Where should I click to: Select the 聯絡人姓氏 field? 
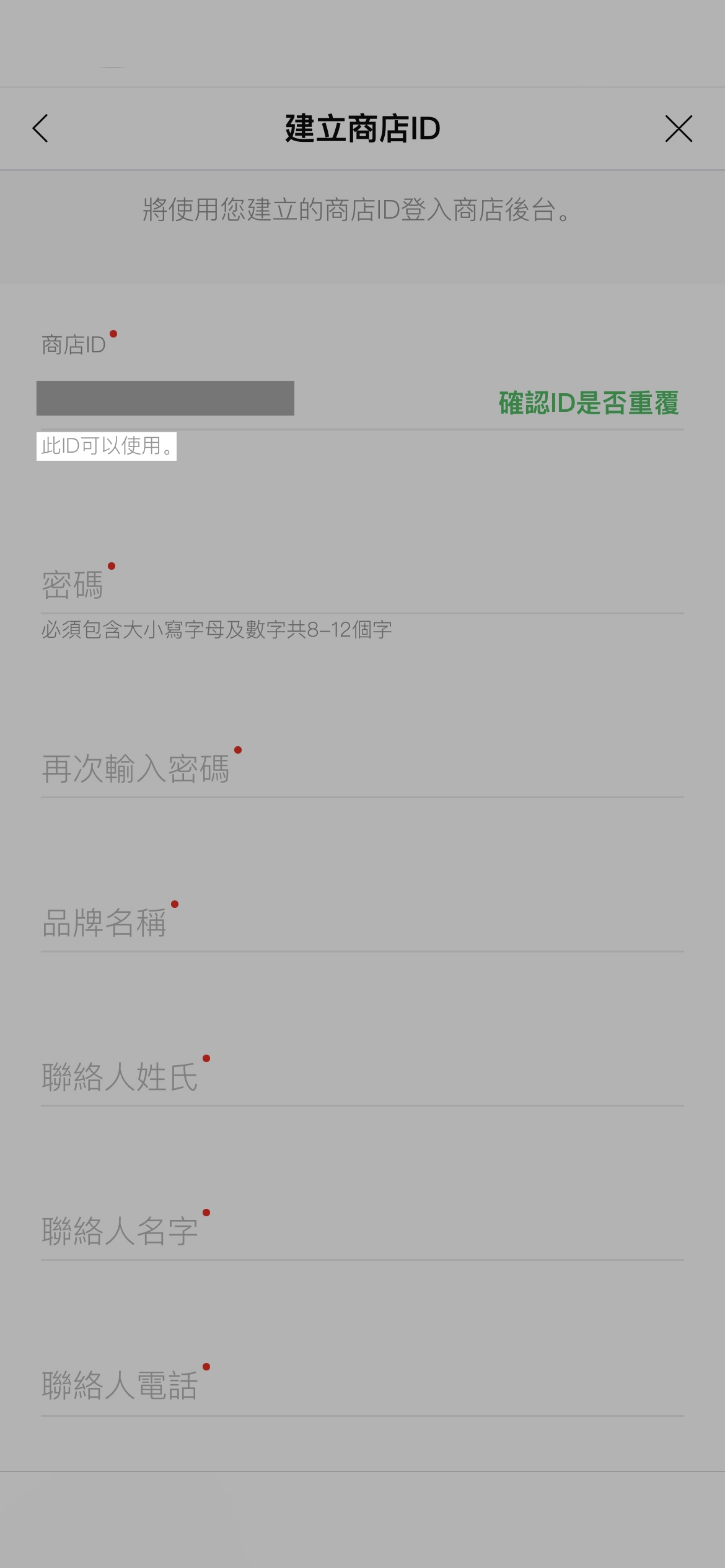362,1078
